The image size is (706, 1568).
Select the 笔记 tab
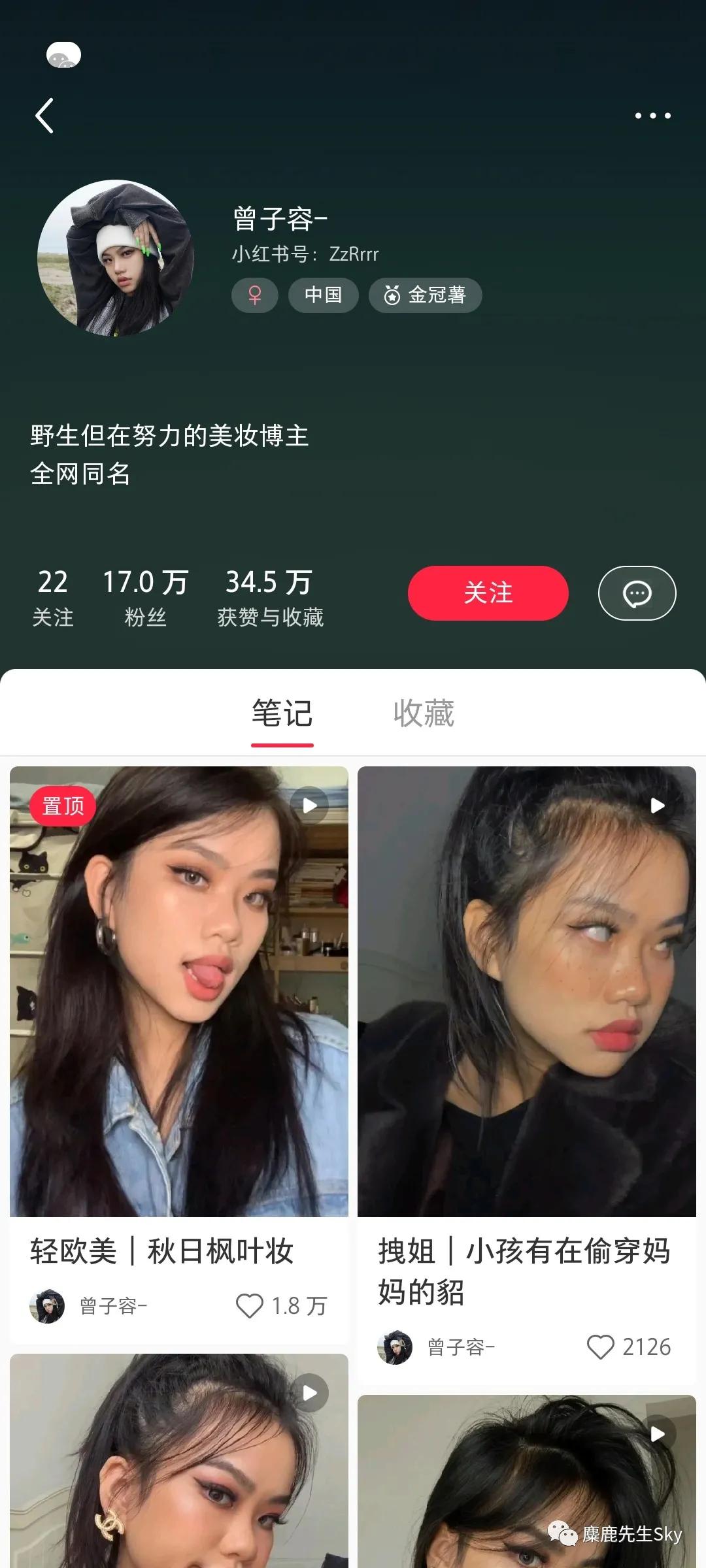[x=281, y=713]
